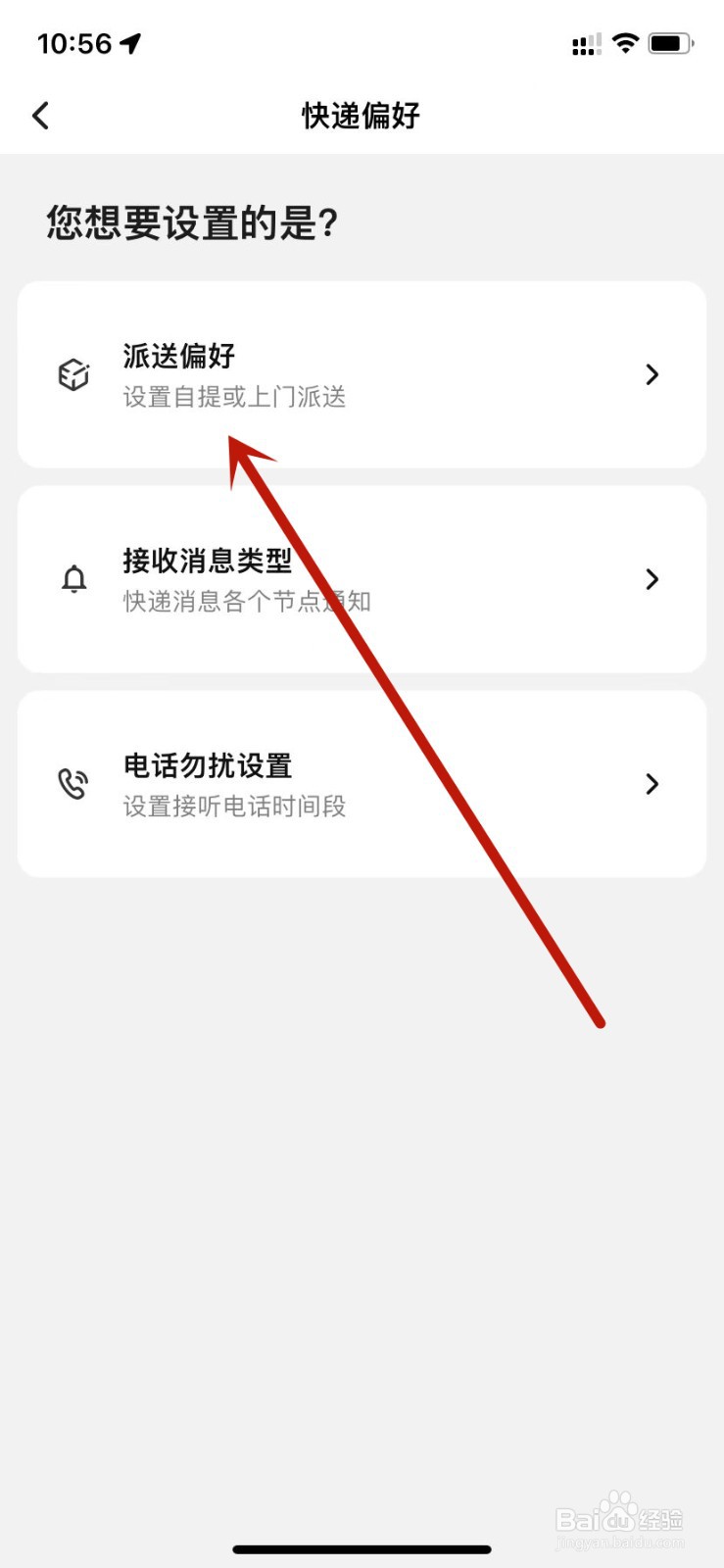Tap the home indicator bar at bottom

[362, 1549]
